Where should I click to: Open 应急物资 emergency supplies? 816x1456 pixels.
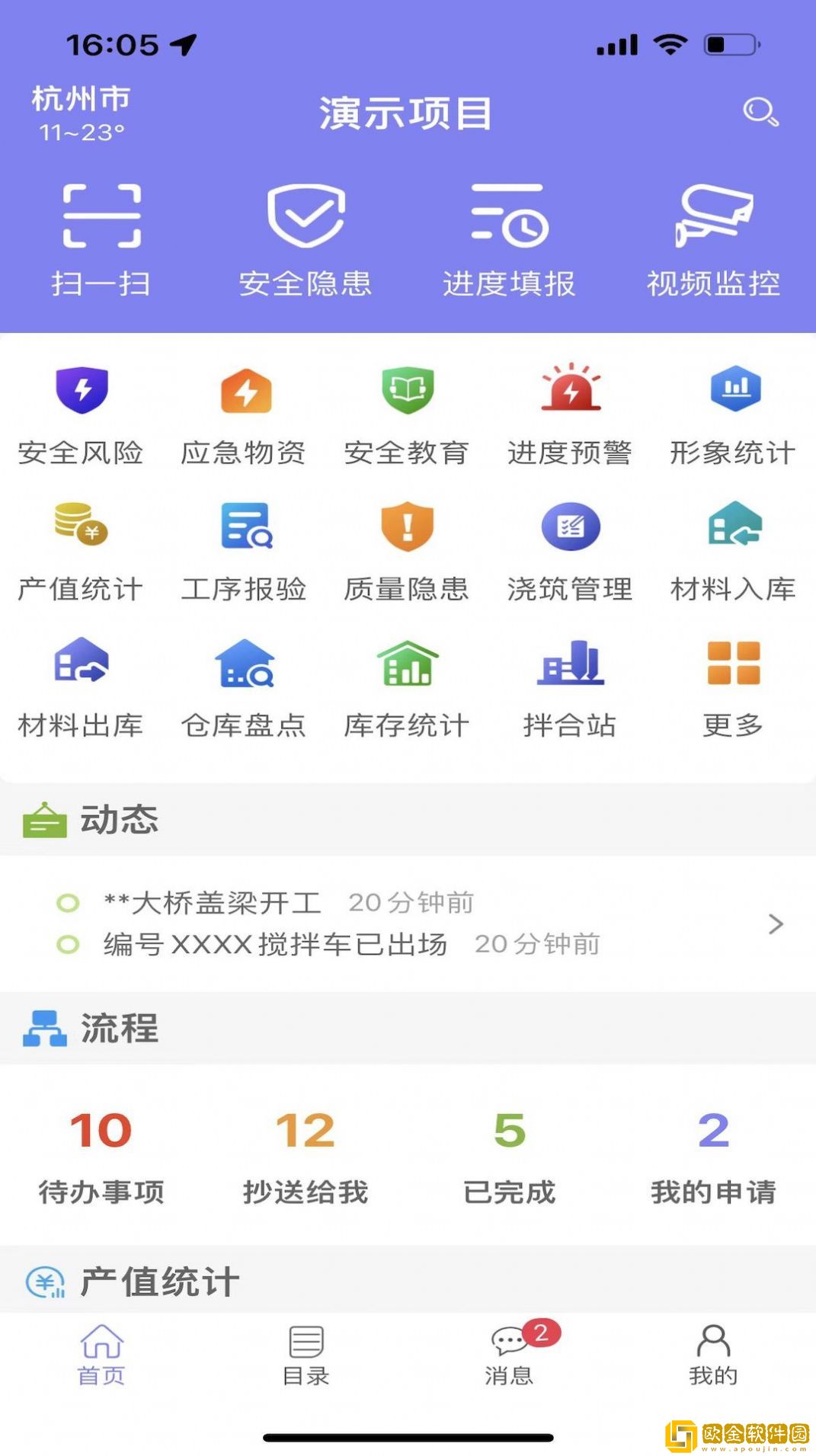tap(245, 411)
